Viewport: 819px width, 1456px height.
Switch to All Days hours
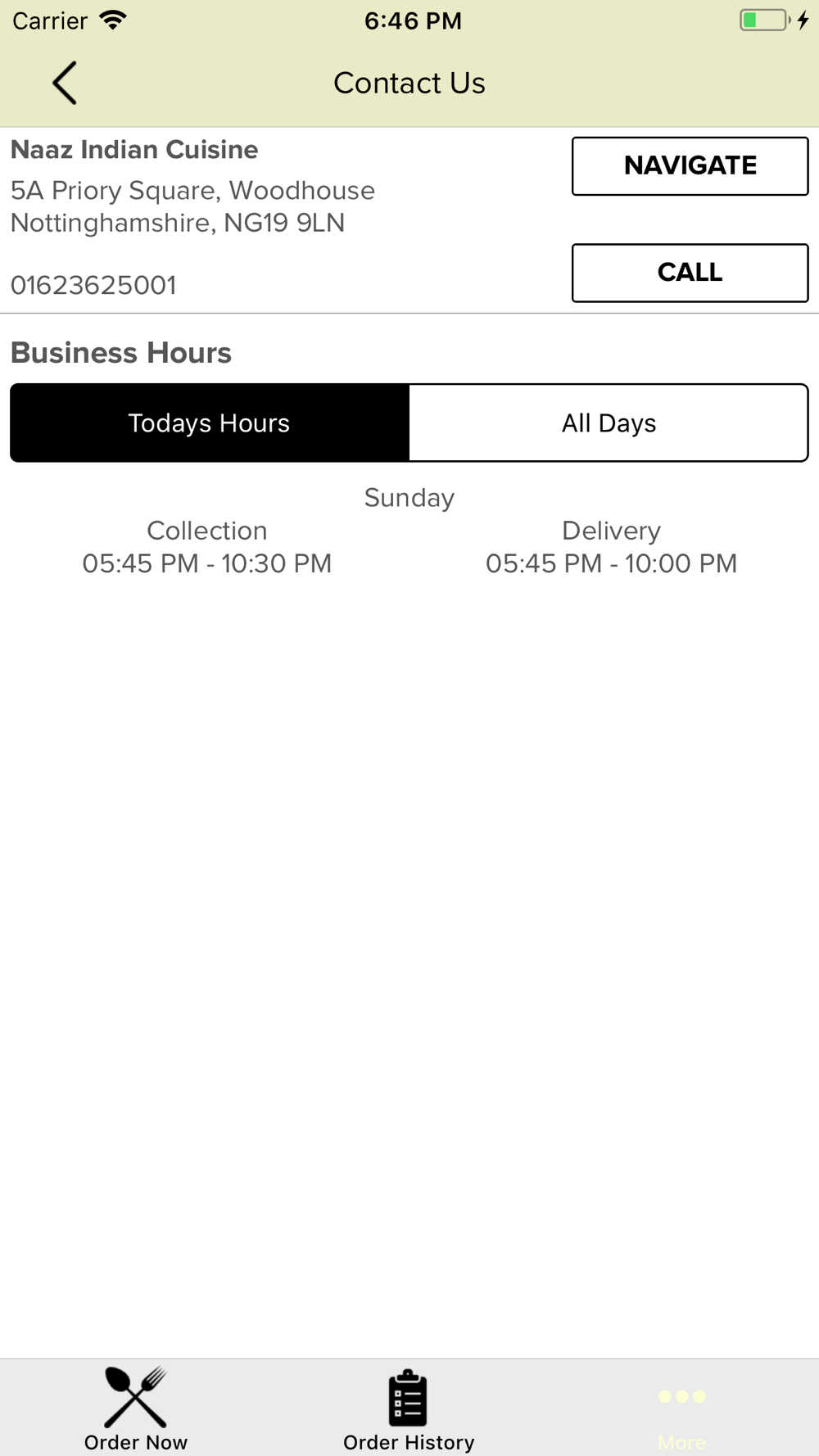609,423
